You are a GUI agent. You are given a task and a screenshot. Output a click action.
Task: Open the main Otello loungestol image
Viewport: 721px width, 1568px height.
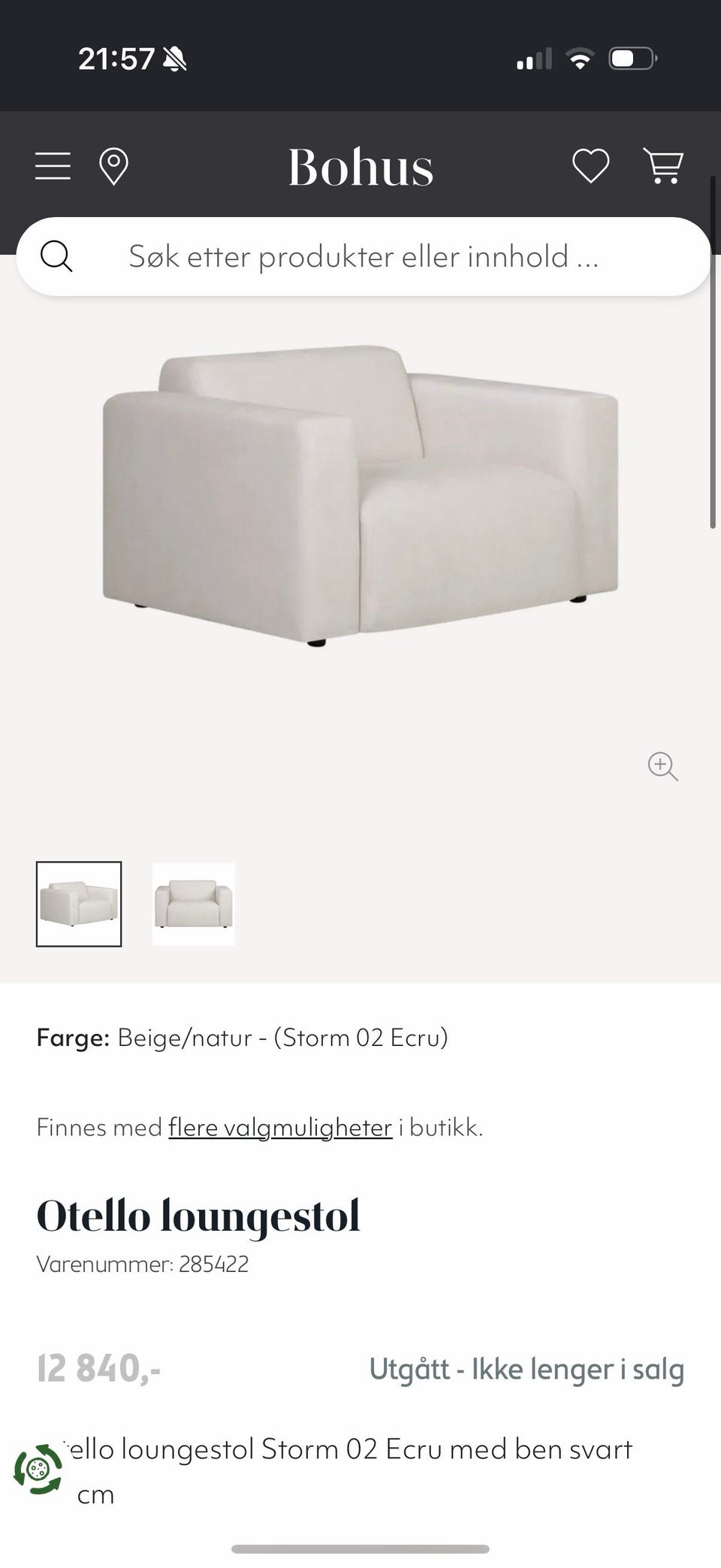coord(360,496)
